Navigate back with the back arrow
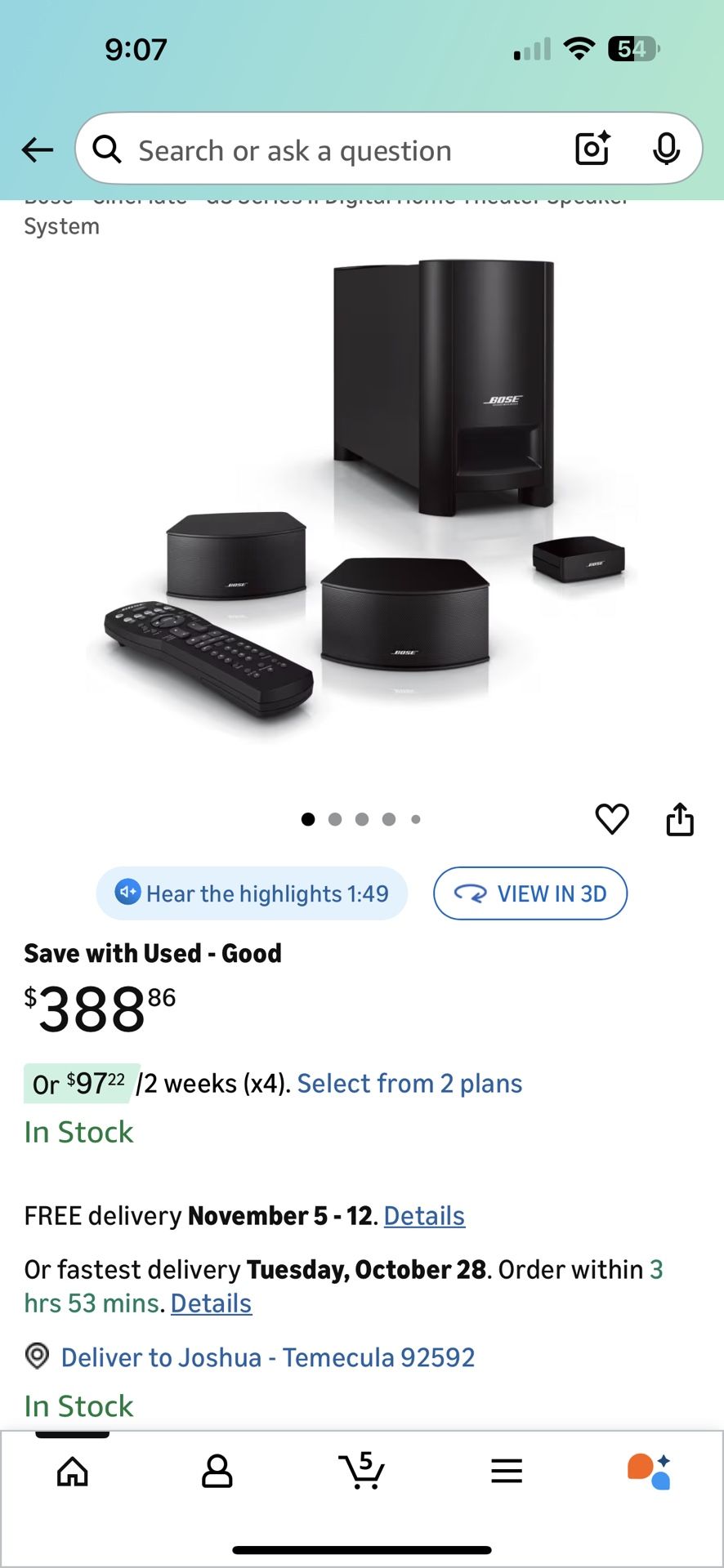 pyautogui.click(x=37, y=149)
